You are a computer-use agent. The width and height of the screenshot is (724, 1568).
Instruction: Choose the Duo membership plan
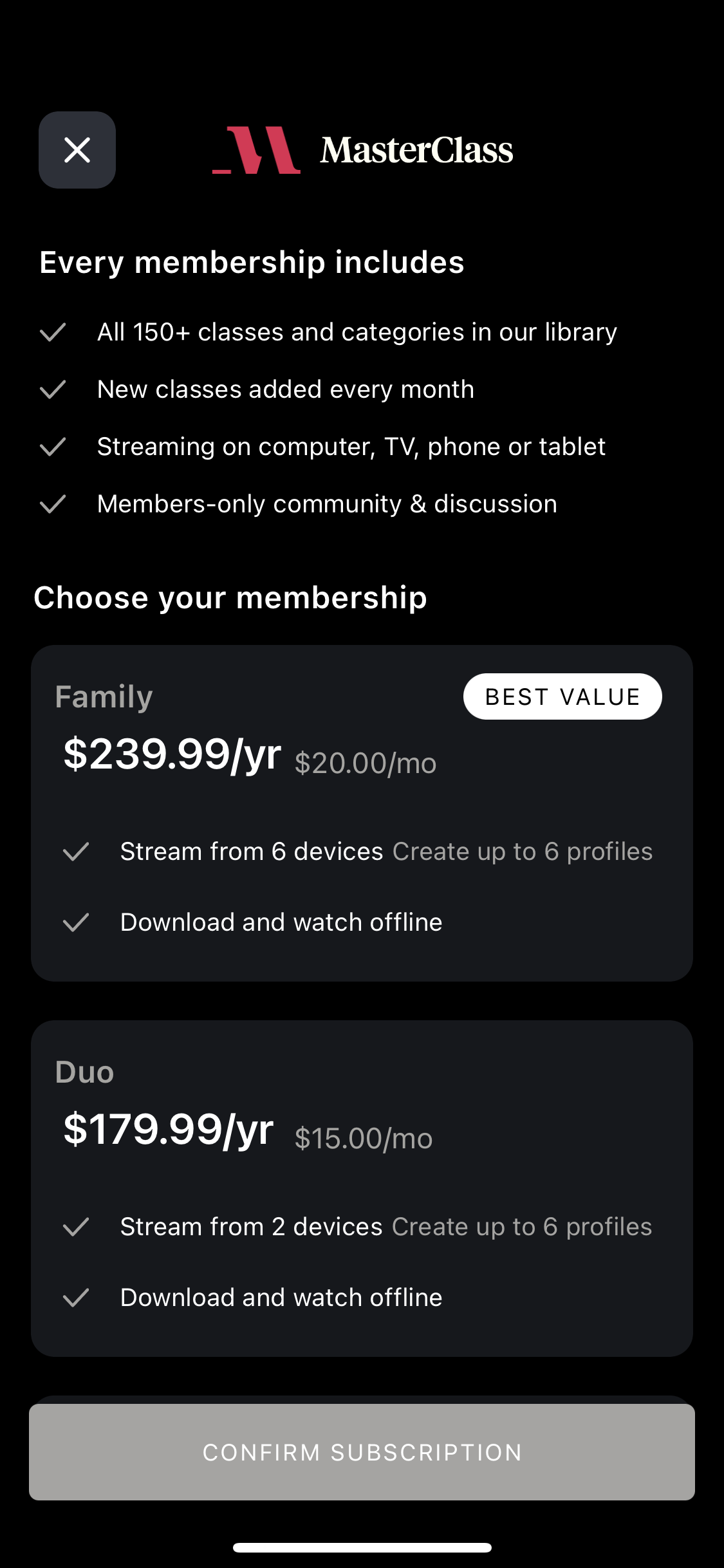click(x=362, y=1188)
